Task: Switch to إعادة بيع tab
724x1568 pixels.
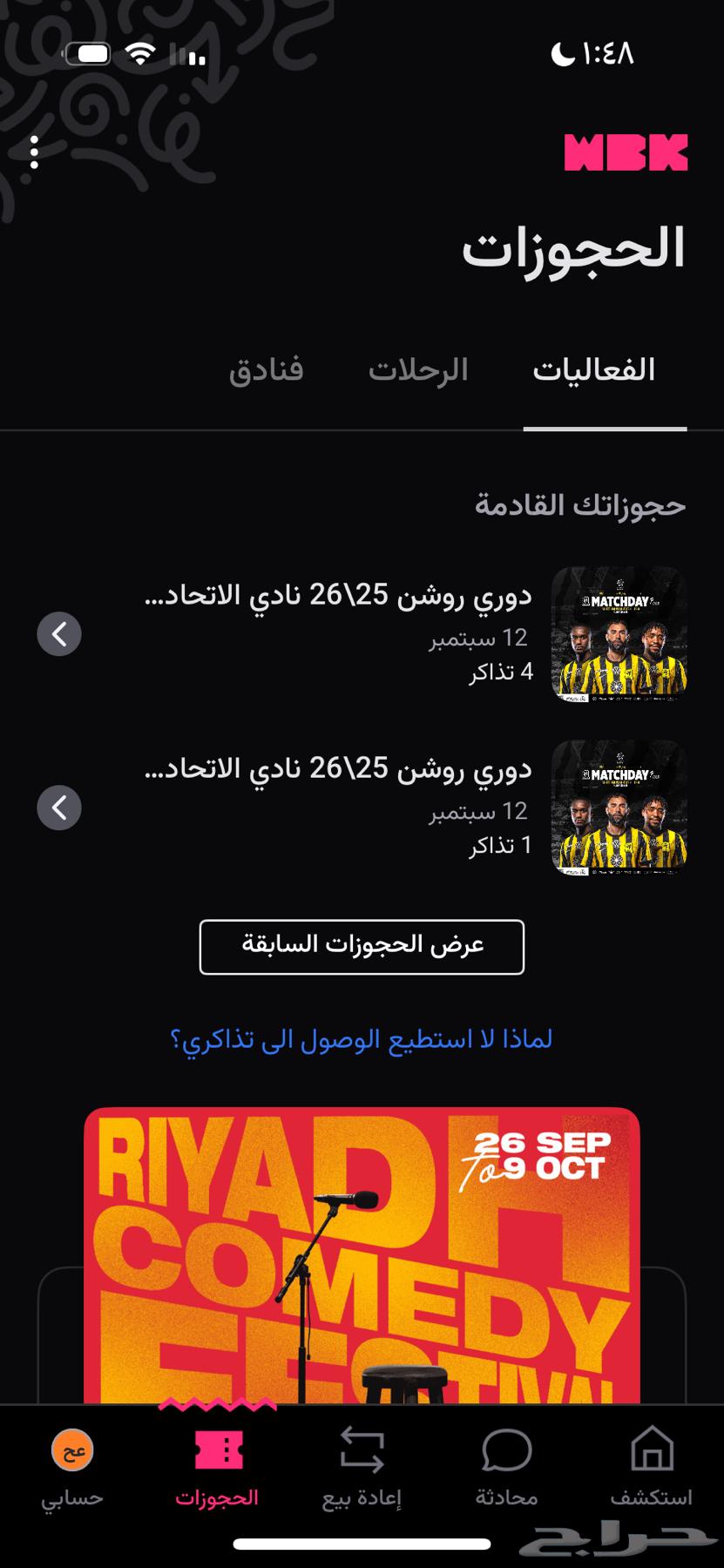Action: coord(362,1468)
